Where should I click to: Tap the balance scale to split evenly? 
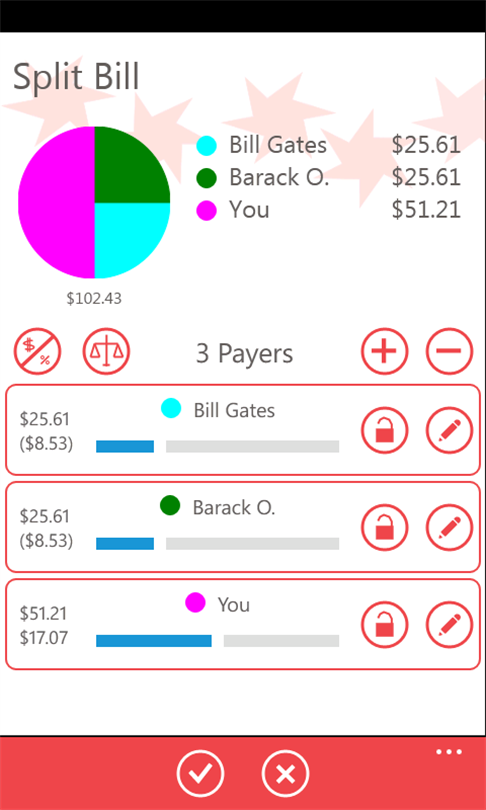106,351
